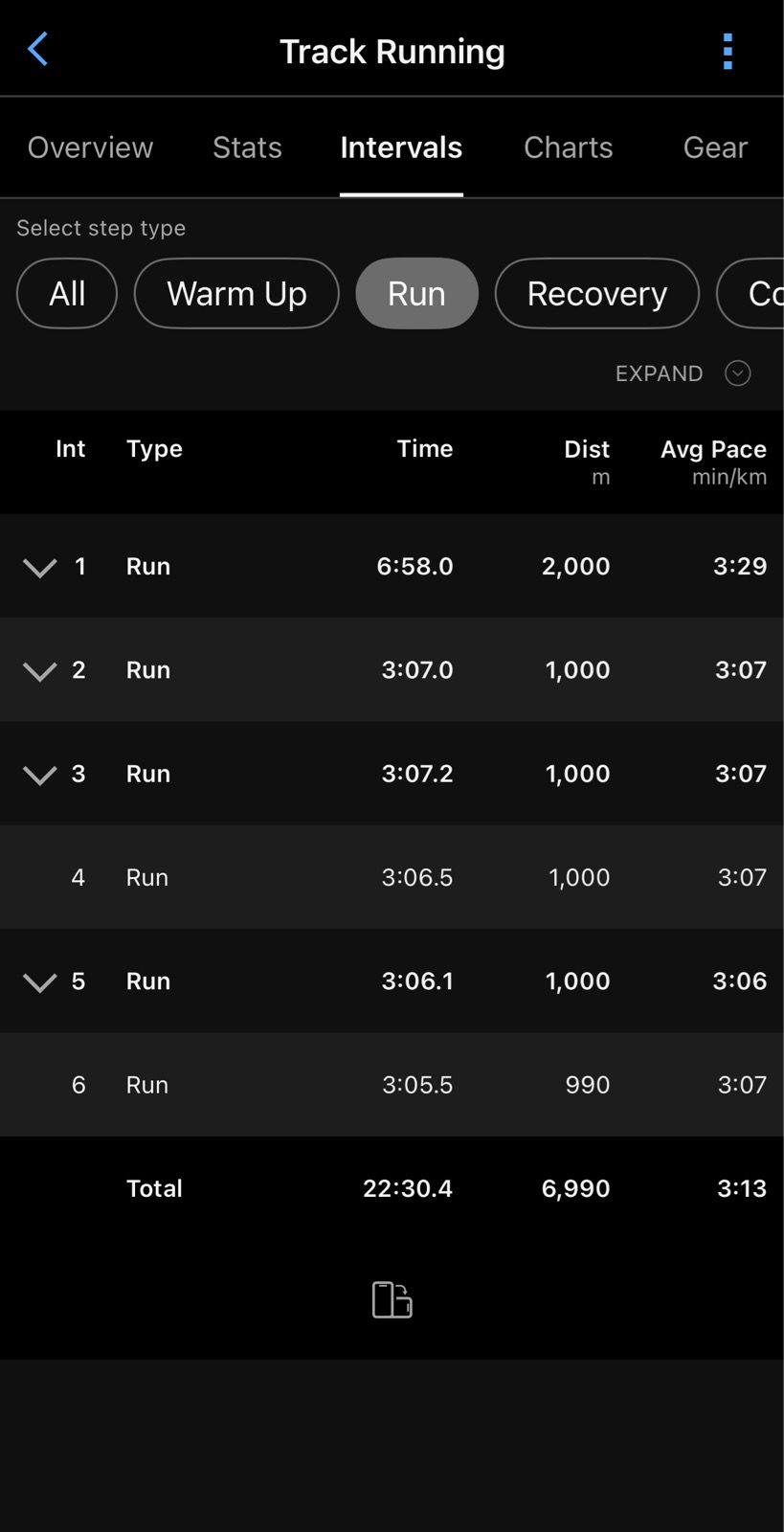Switch to the Overview tab
The width and height of the screenshot is (784, 1532).
(x=90, y=147)
